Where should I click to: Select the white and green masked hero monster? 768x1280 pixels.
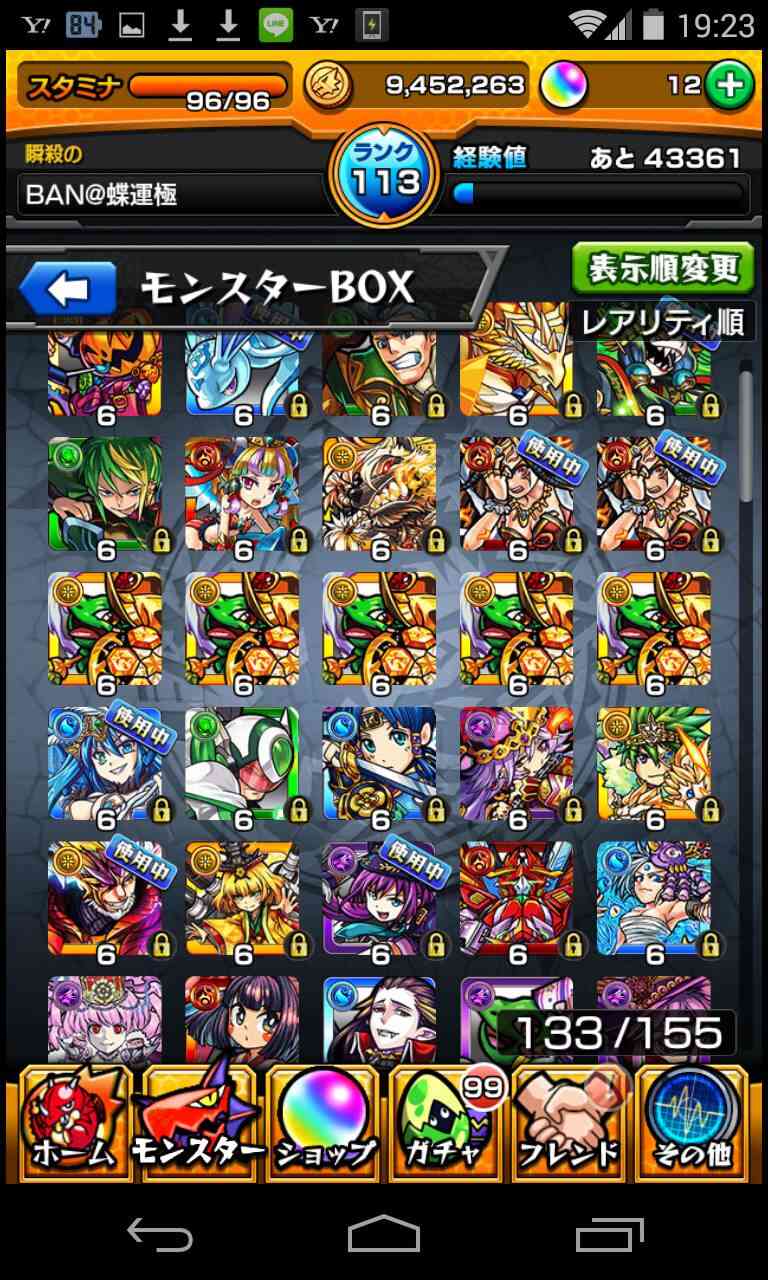pyautogui.click(x=242, y=763)
